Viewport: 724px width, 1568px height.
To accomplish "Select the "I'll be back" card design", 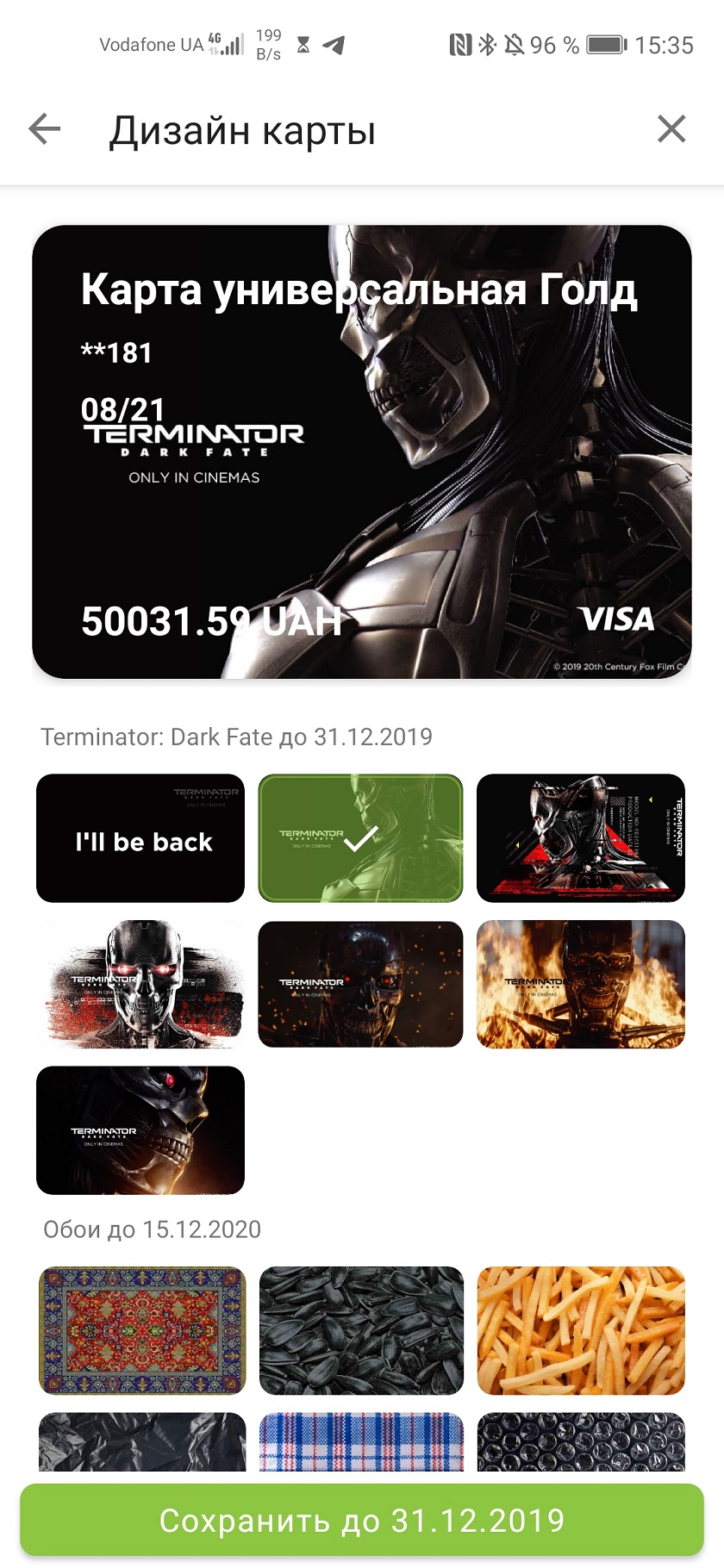I will tap(140, 838).
